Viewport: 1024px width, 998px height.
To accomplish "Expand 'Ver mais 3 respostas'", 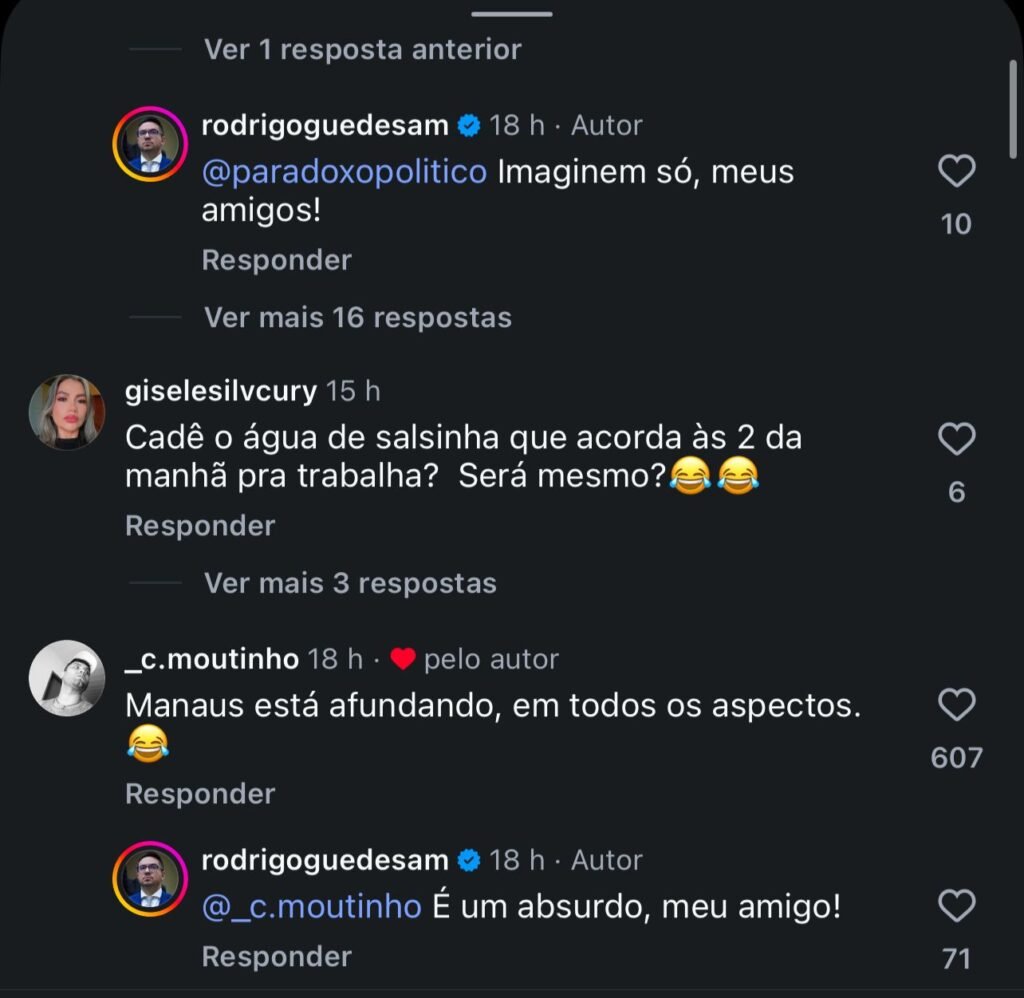I will (x=350, y=583).
